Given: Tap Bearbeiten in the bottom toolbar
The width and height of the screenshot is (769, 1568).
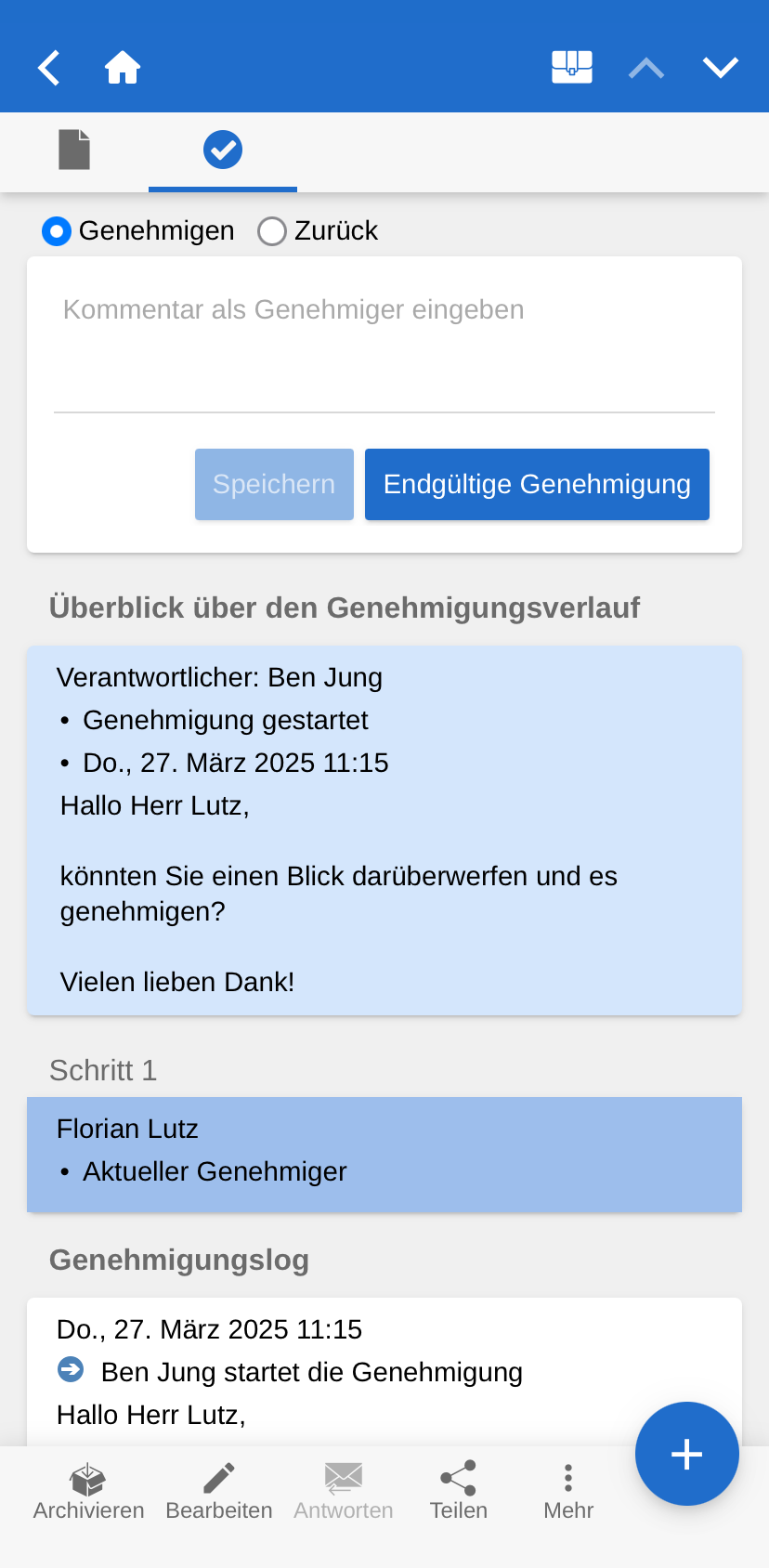Looking at the screenshot, I should coord(219,1490).
